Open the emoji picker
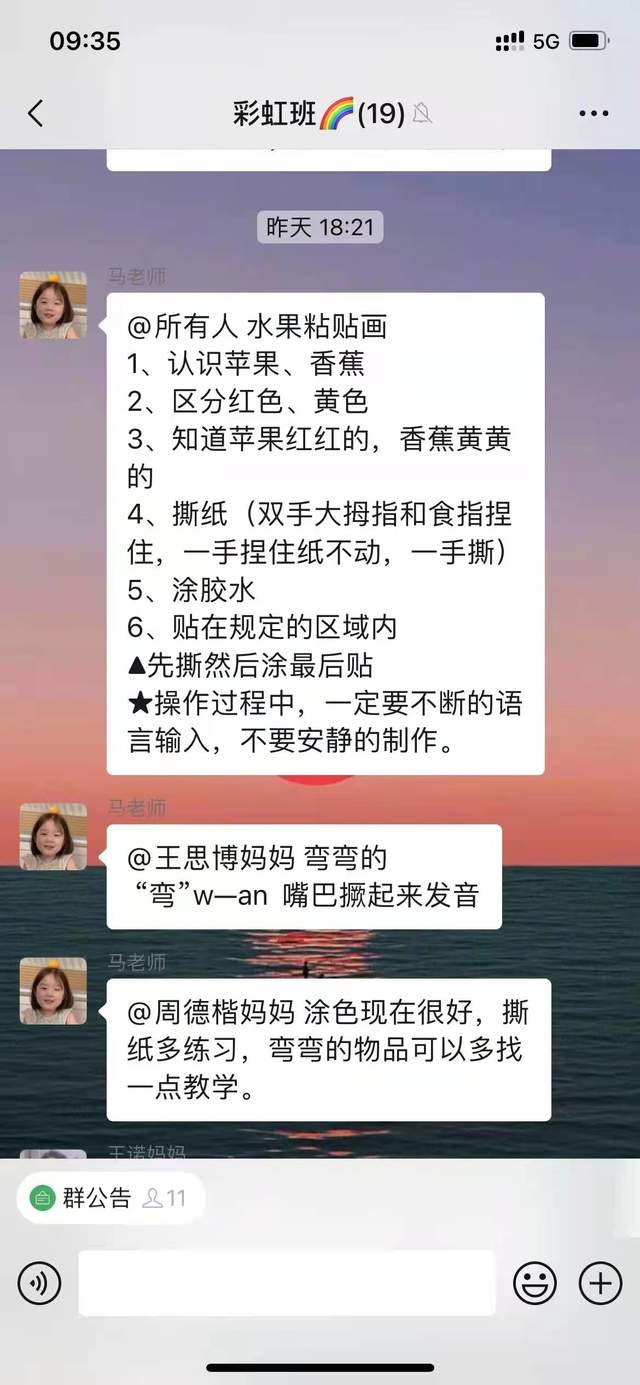 (535, 1283)
